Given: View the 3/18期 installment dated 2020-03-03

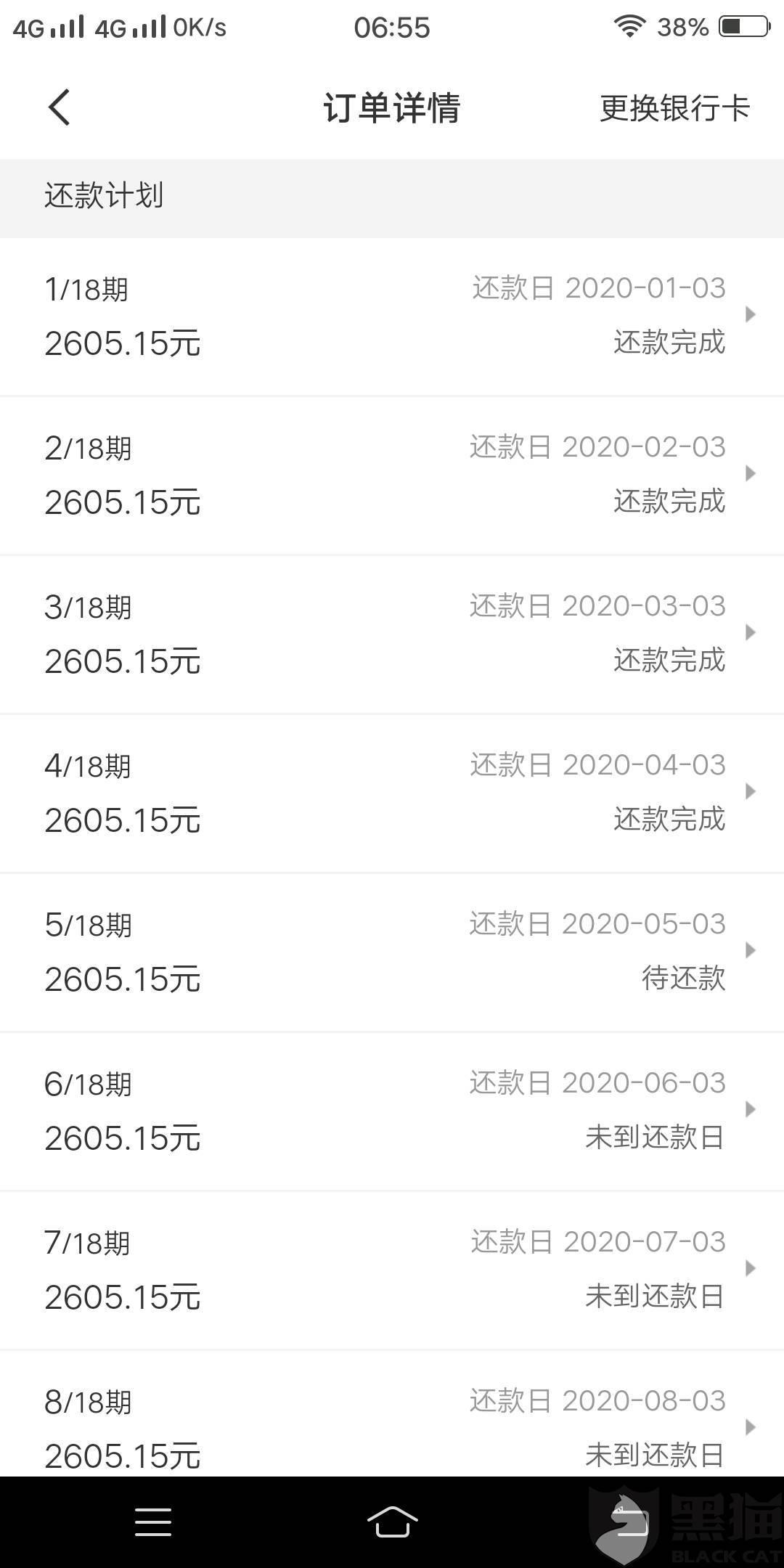Looking at the screenshot, I should tap(392, 634).
